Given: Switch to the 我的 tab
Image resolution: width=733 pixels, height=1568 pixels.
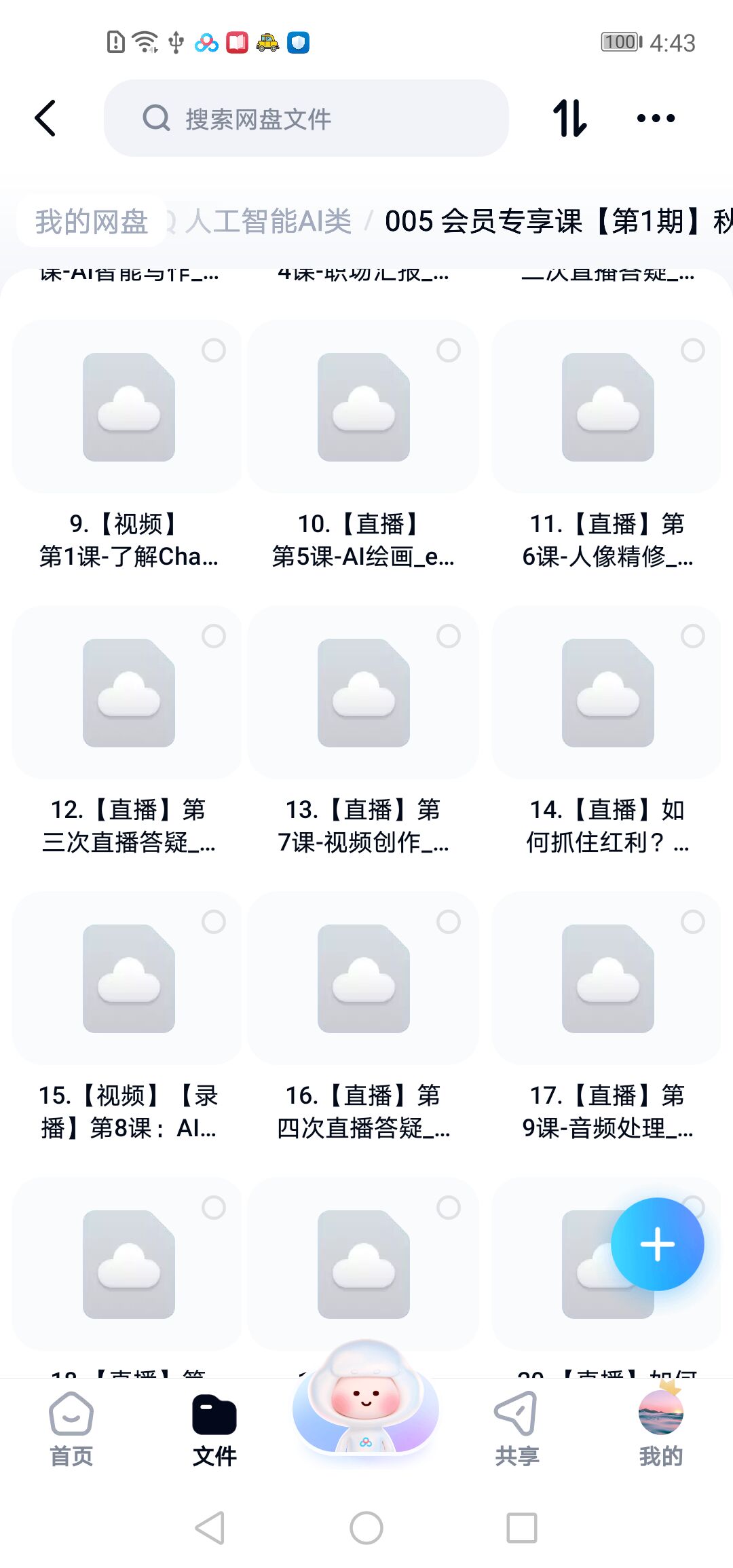Looking at the screenshot, I should [660, 1429].
